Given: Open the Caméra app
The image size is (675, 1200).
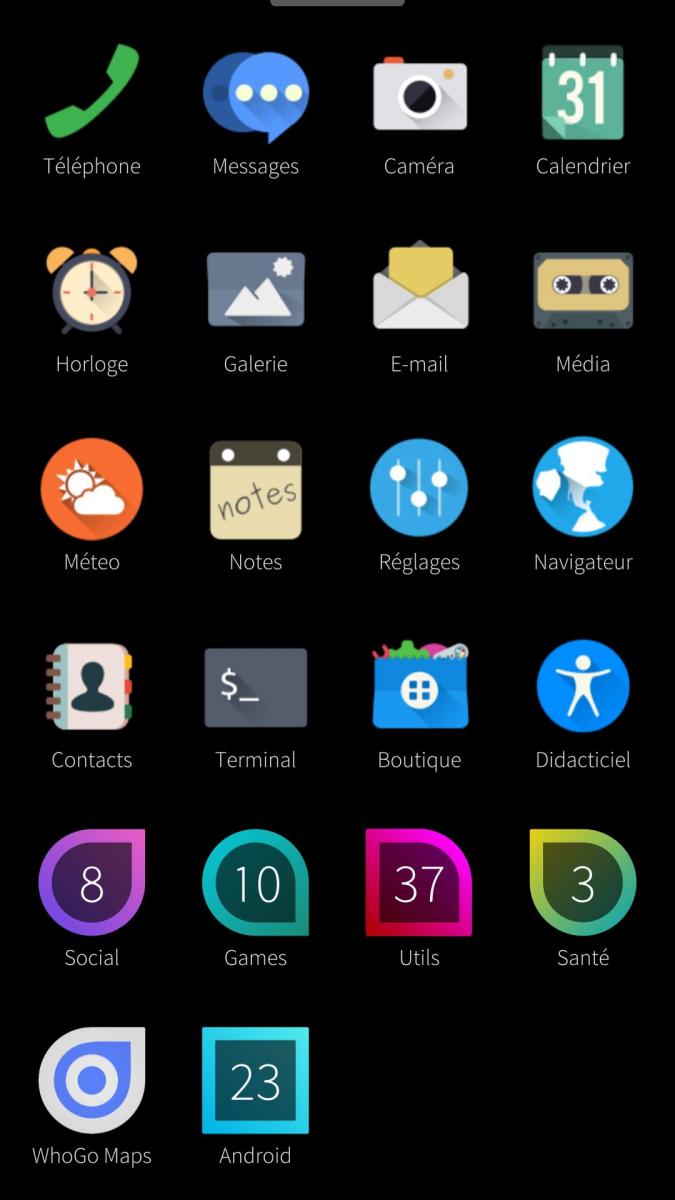Looking at the screenshot, I should pos(419,94).
